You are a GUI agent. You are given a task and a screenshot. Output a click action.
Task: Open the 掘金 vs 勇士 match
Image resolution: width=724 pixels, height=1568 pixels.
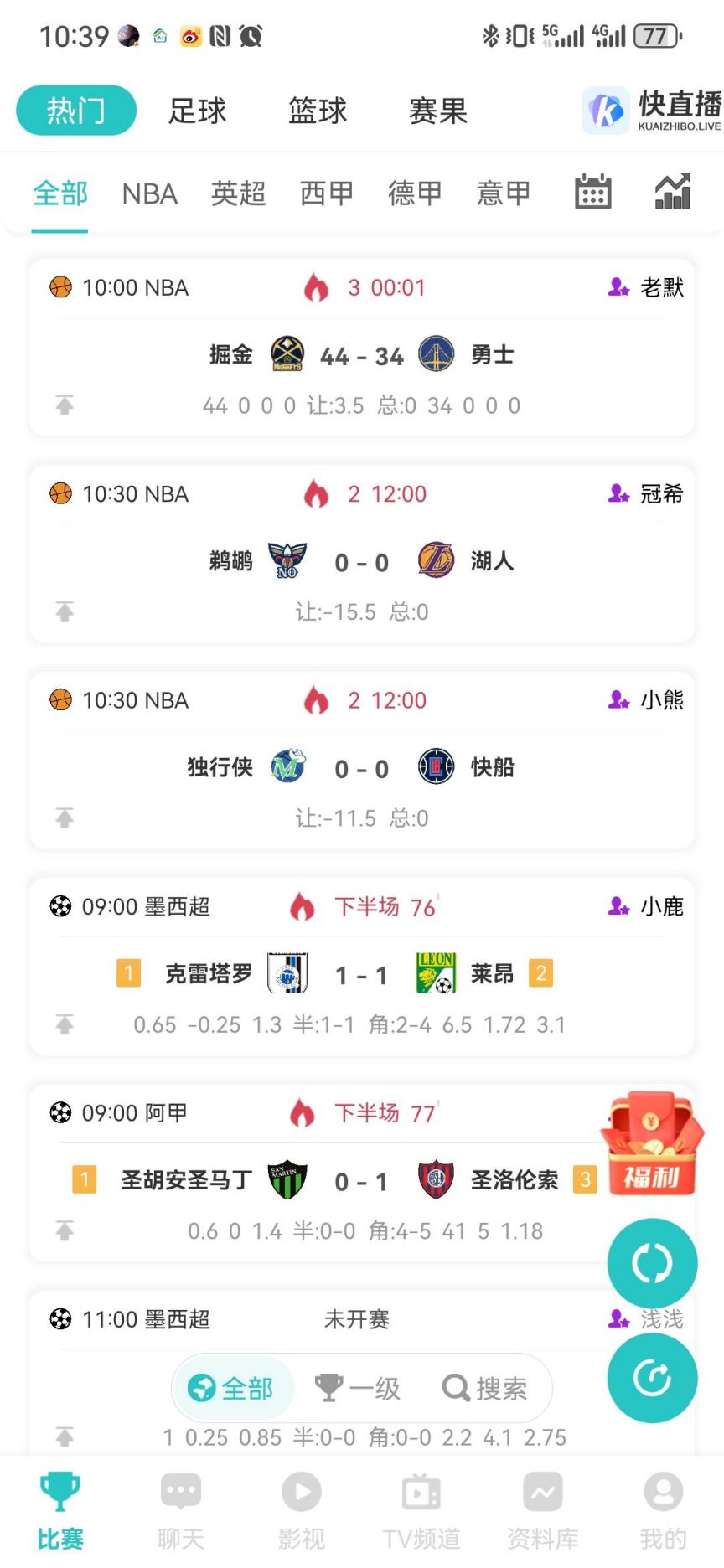[x=362, y=356]
